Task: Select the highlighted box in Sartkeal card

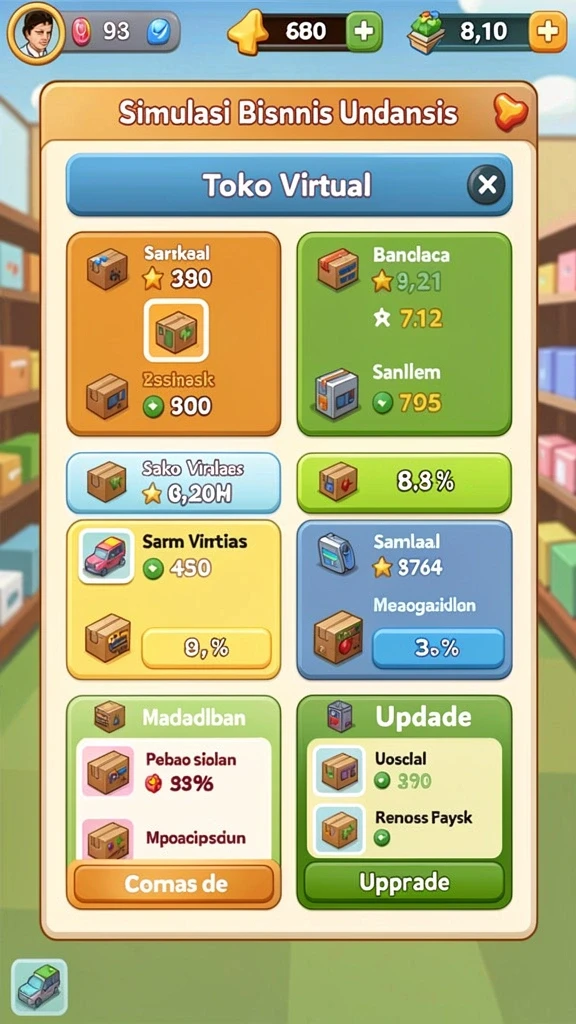Action: click(x=176, y=330)
